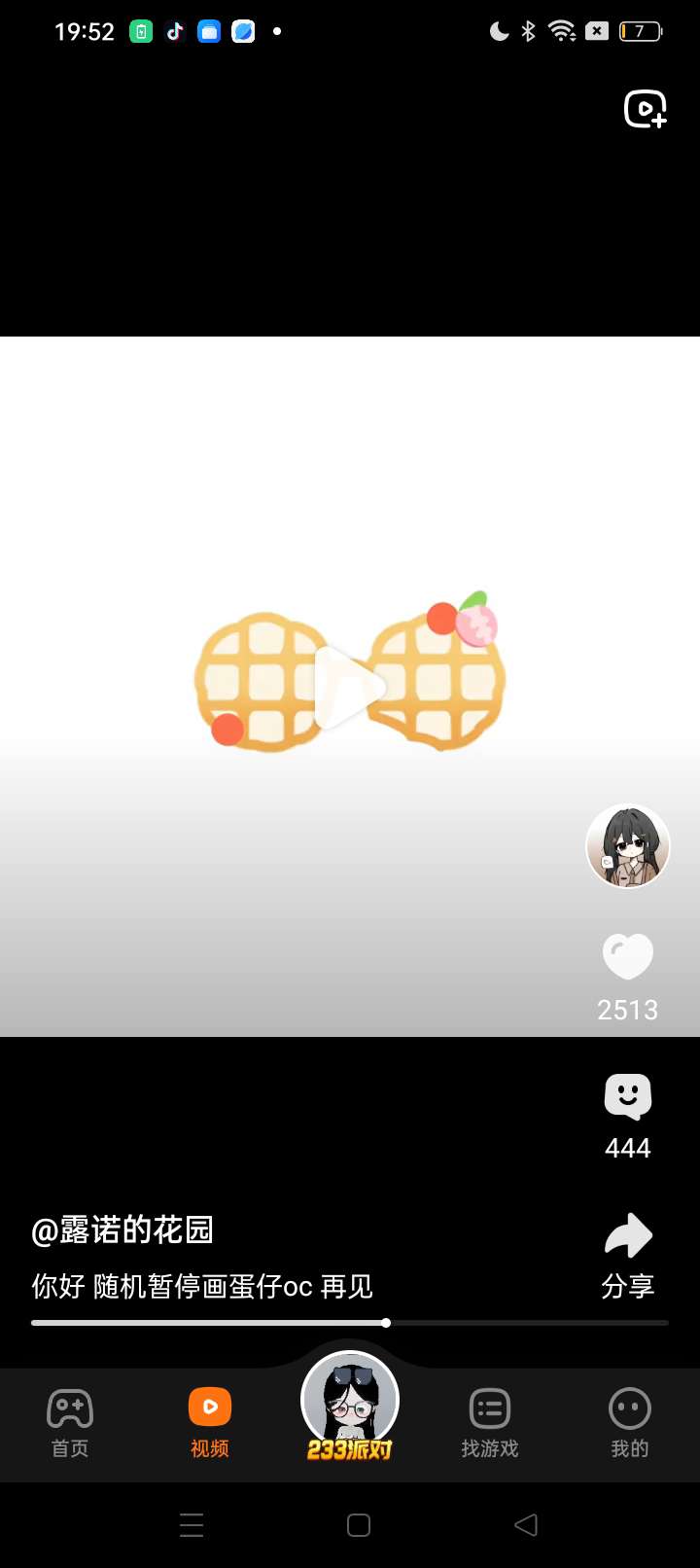Open the comments with 444 replies
Viewport: 700px width, 1568px height.
[x=628, y=1098]
